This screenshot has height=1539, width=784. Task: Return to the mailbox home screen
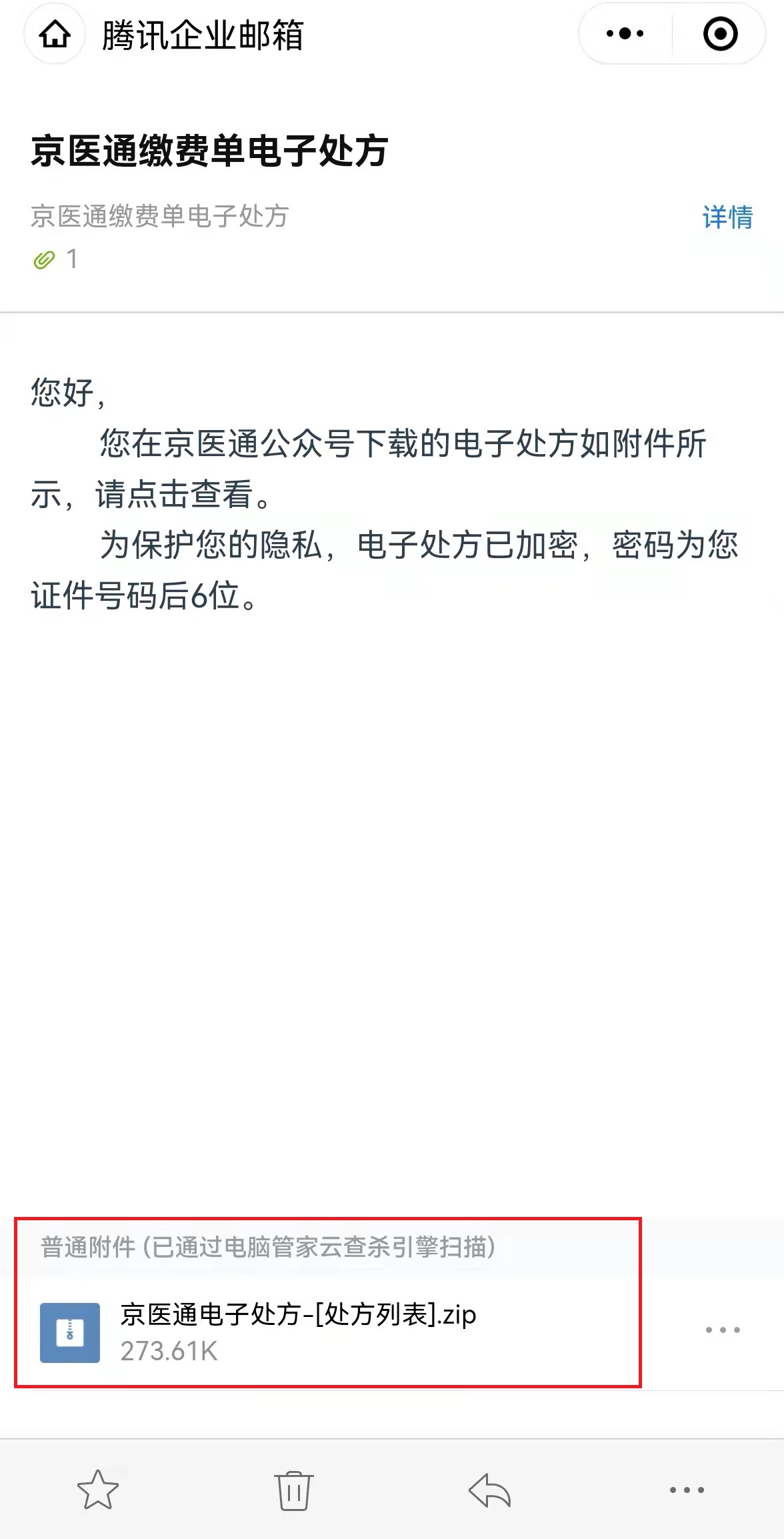pyautogui.click(x=55, y=34)
